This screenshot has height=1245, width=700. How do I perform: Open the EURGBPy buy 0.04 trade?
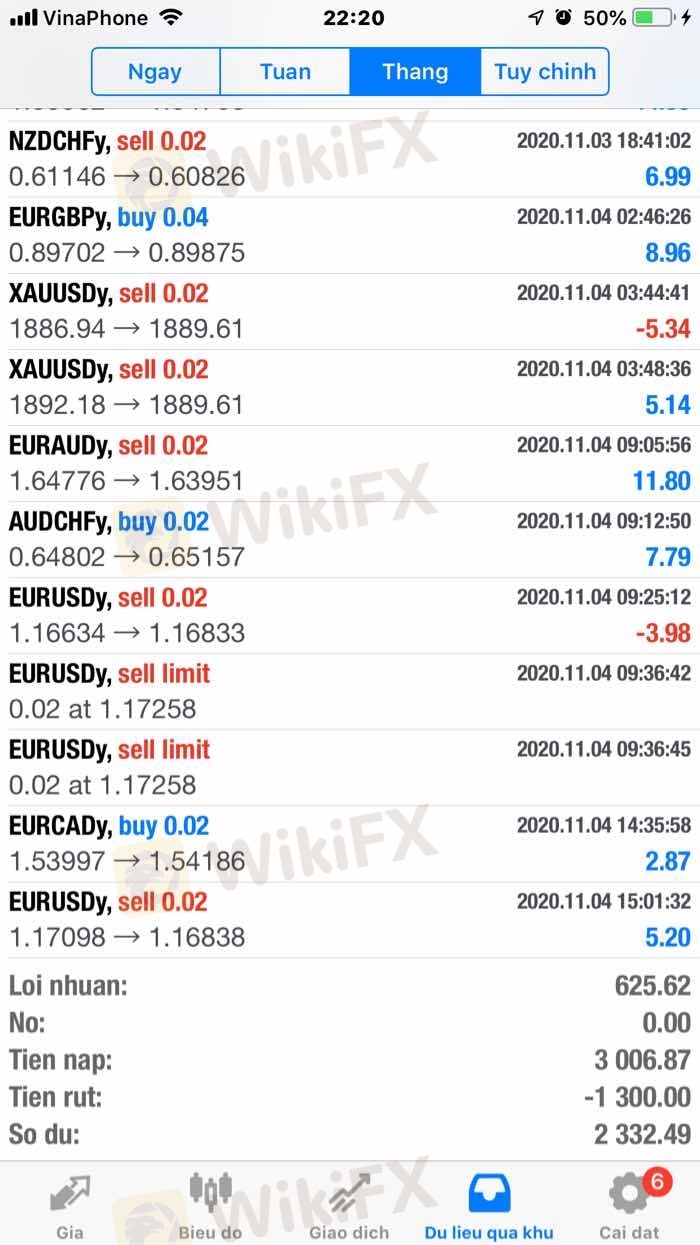point(350,236)
